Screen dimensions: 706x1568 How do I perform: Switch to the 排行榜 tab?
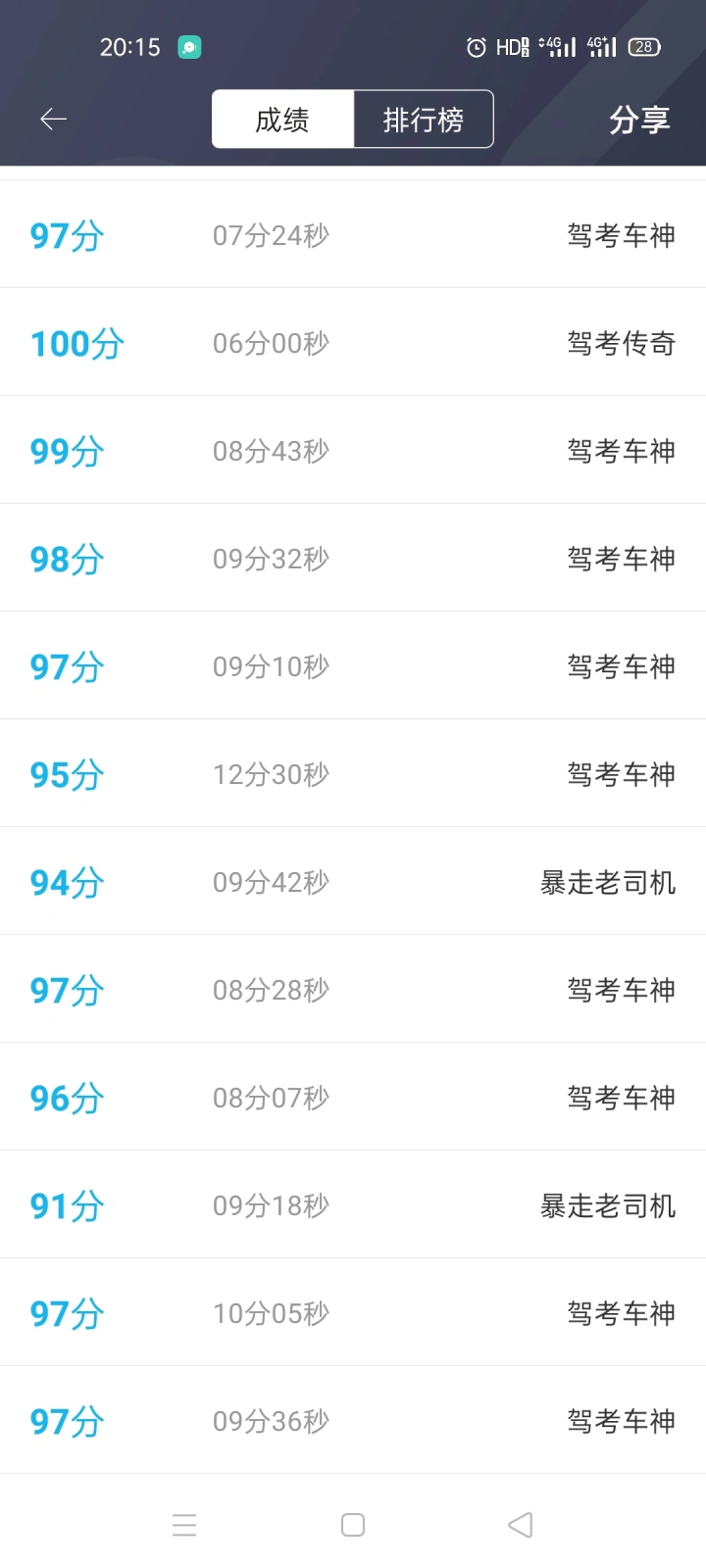[x=423, y=120]
